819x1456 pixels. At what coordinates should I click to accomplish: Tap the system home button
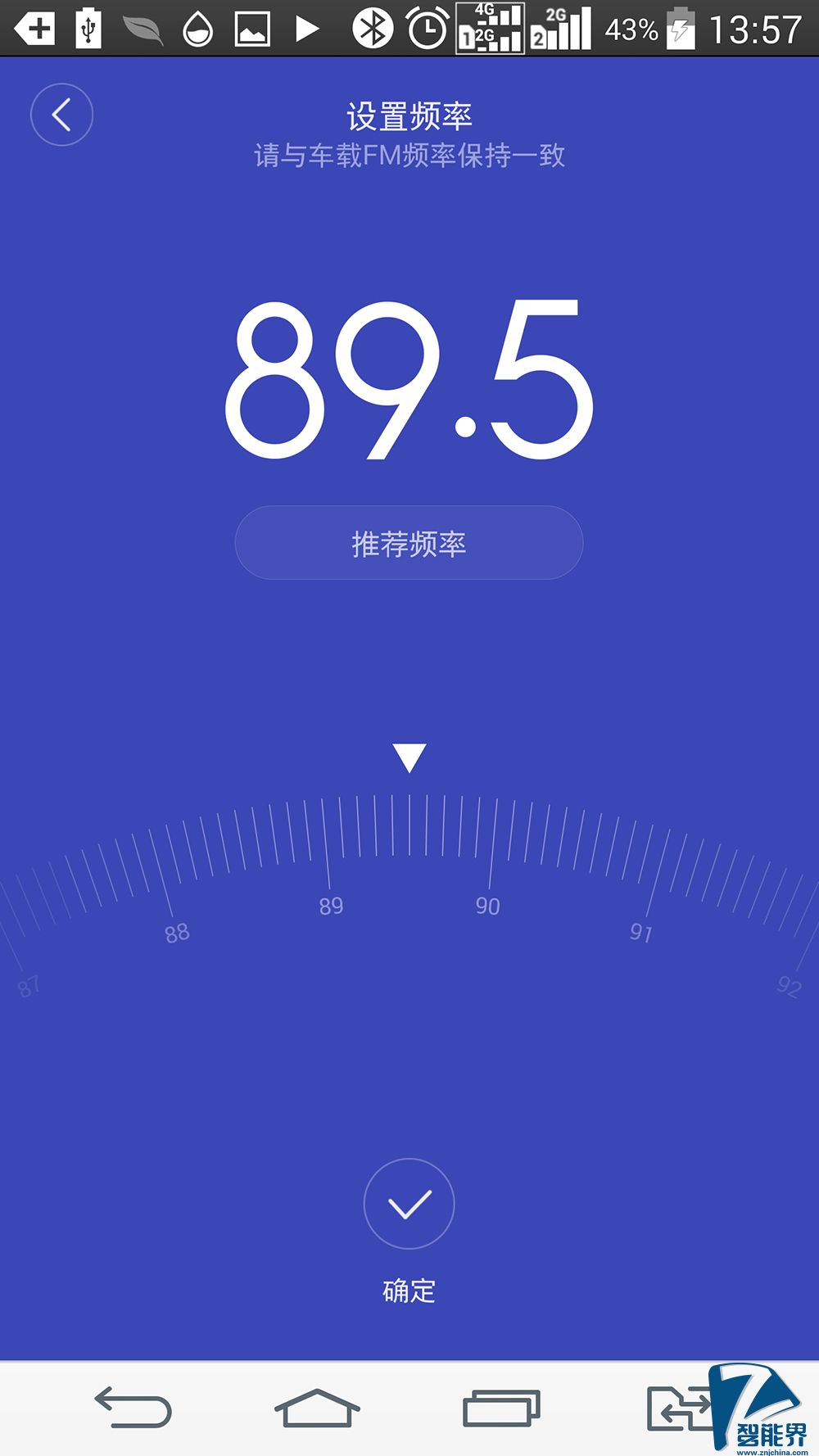pos(317,1409)
